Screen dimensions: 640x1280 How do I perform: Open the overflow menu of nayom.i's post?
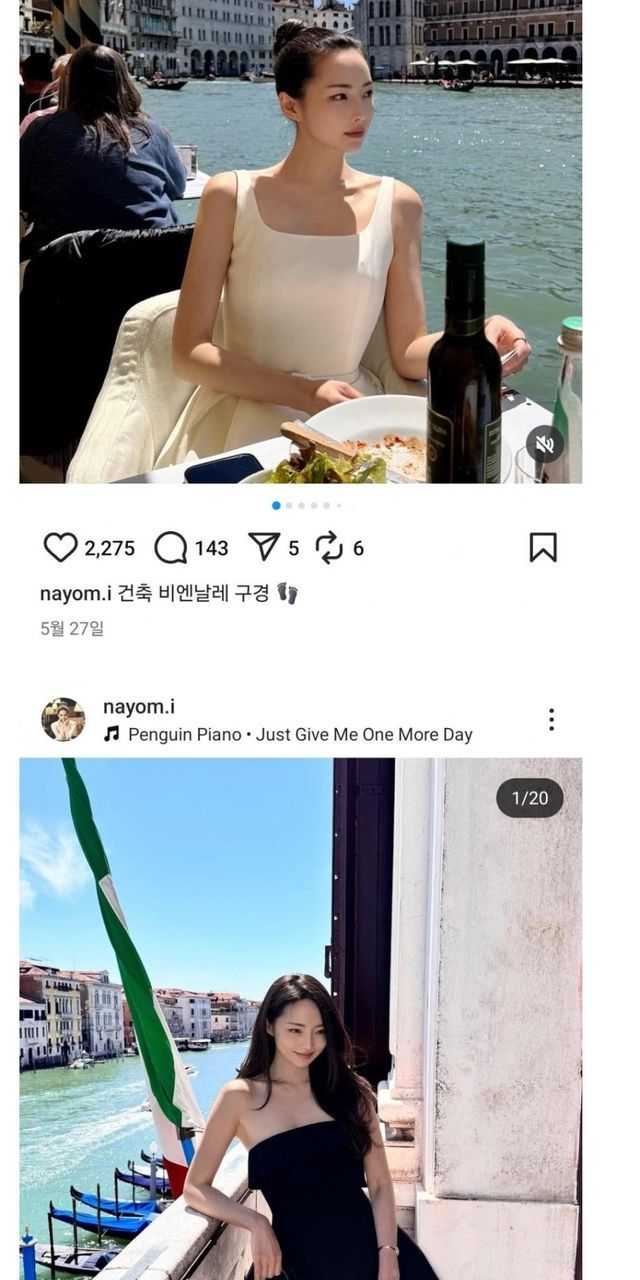pos(551,719)
